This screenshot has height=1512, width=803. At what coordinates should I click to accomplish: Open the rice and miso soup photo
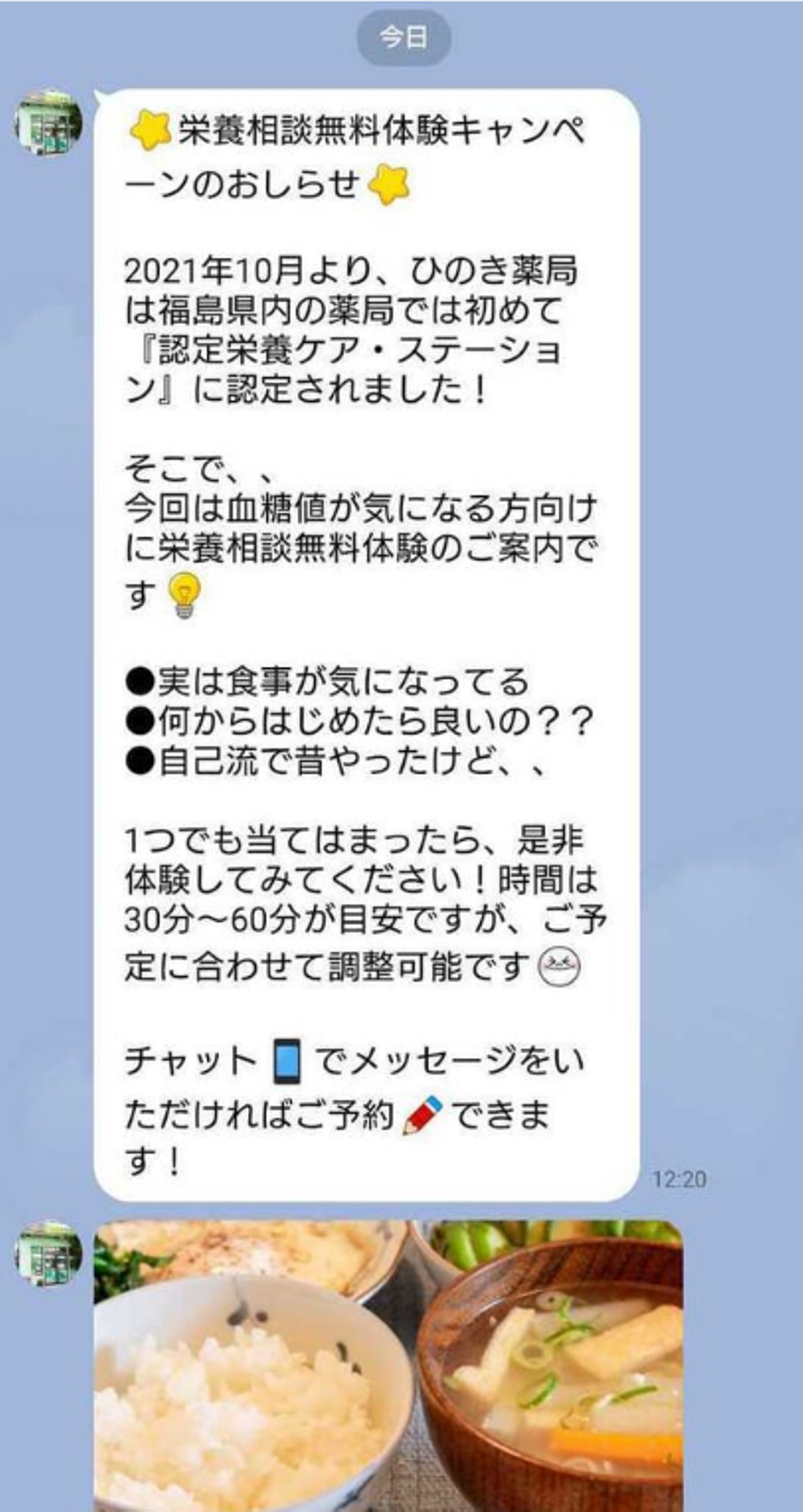pyautogui.click(x=388, y=1368)
